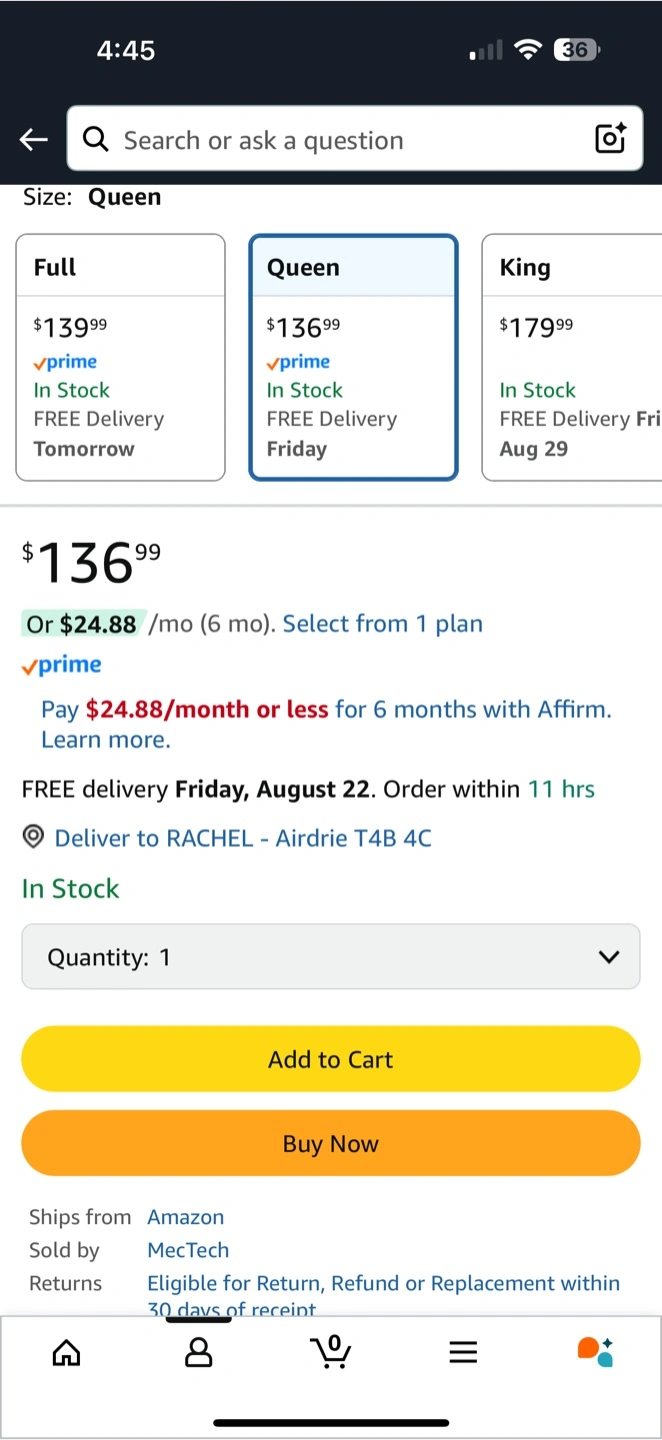This screenshot has width=662, height=1440.
Task: Open the shopping cart tab
Action: [x=331, y=1352]
